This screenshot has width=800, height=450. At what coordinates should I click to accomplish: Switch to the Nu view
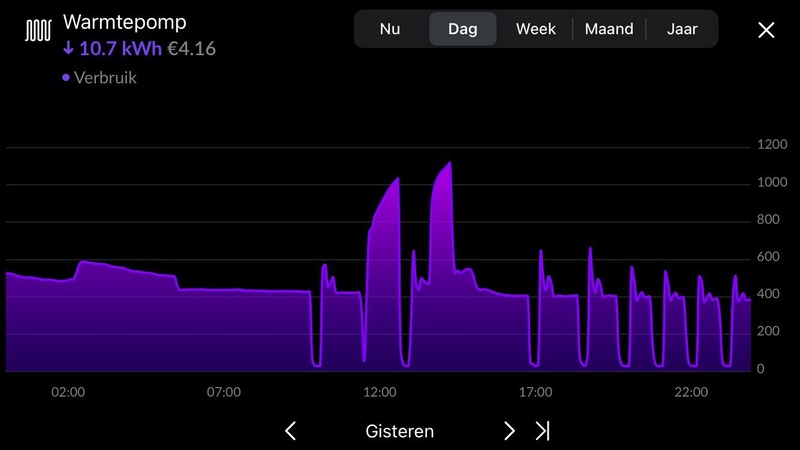(390, 29)
